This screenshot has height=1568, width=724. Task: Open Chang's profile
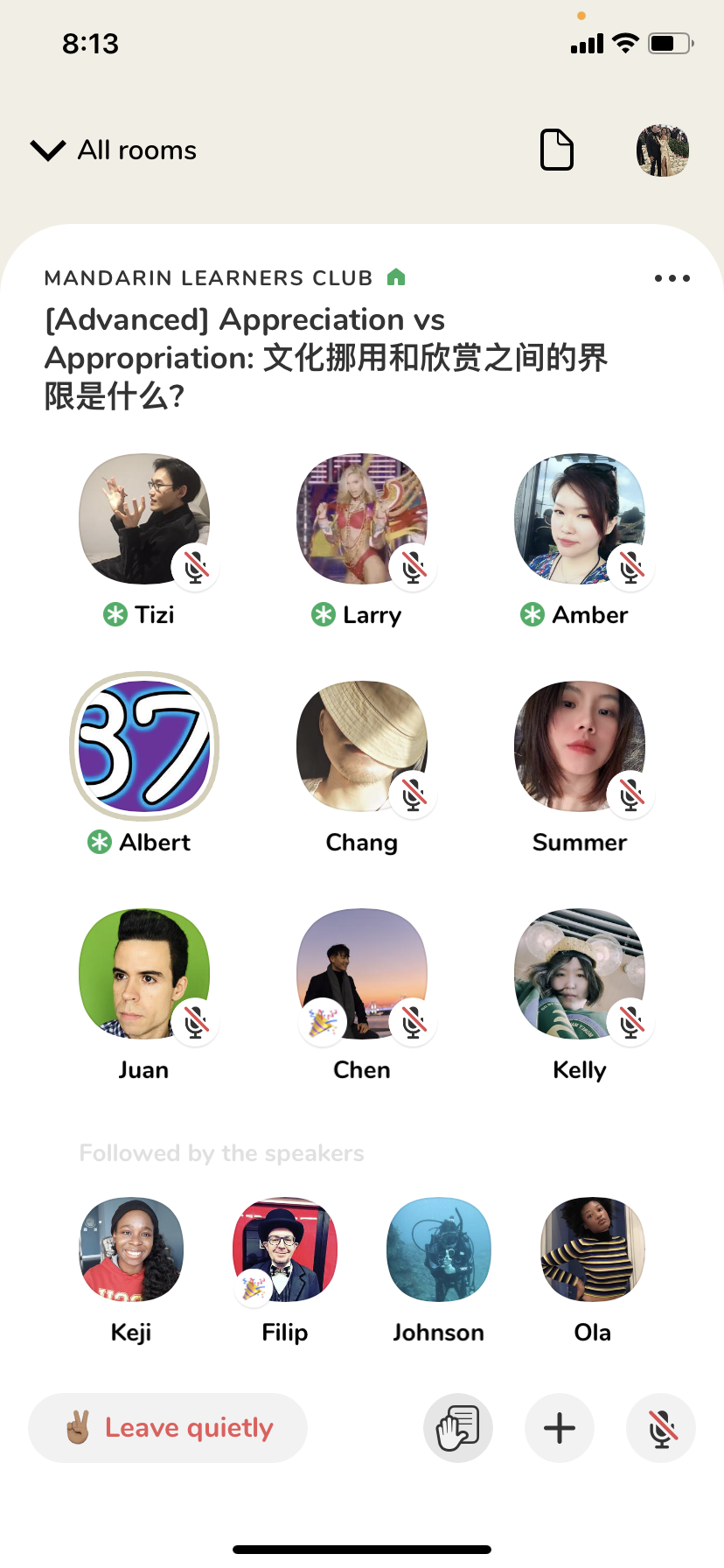click(x=362, y=746)
